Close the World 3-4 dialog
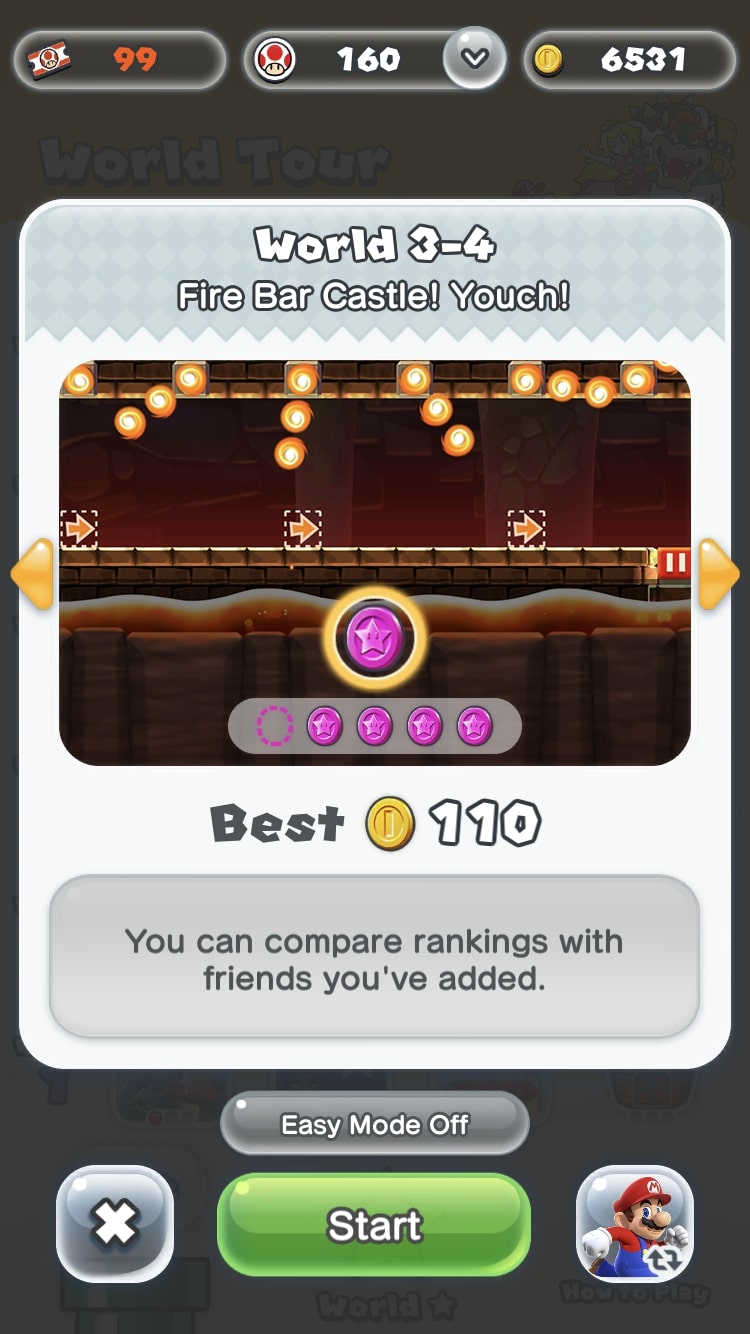750x1334 pixels. [x=115, y=1223]
